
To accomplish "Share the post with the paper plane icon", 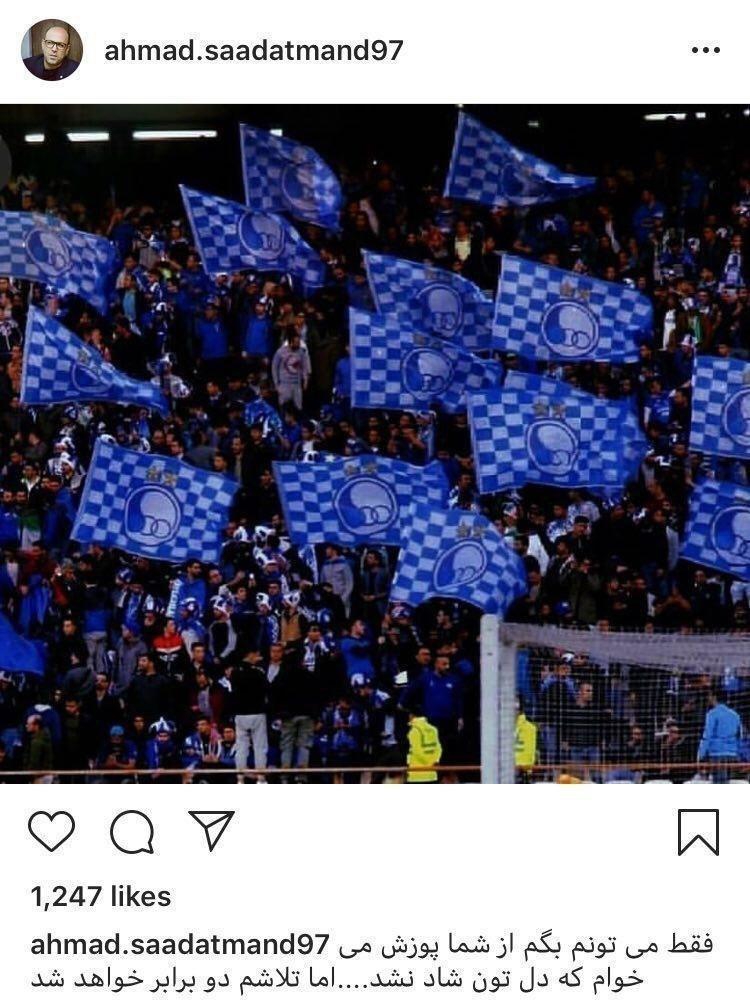I will 211,830.
